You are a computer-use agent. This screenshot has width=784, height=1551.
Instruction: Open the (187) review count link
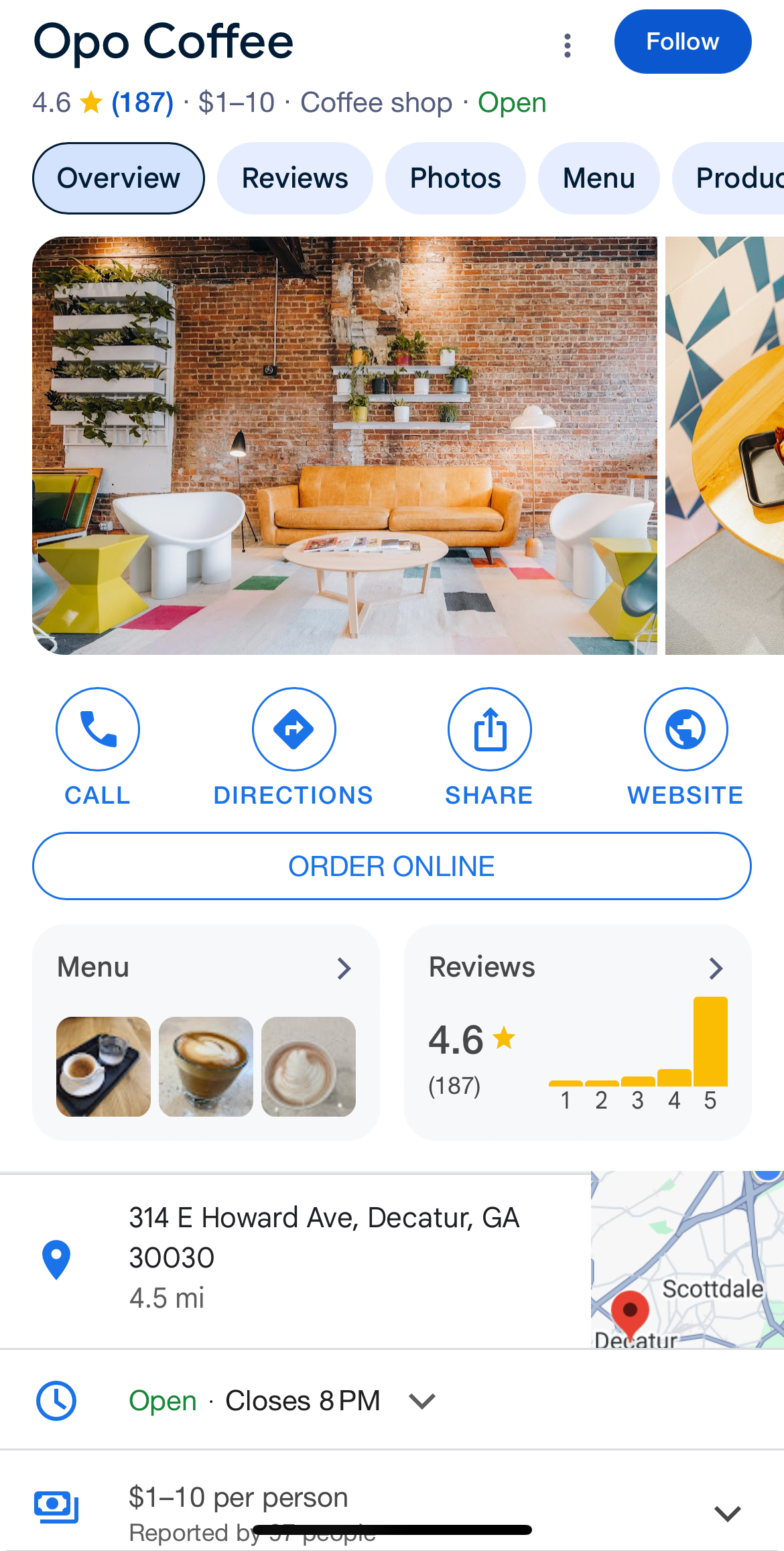[x=142, y=102]
